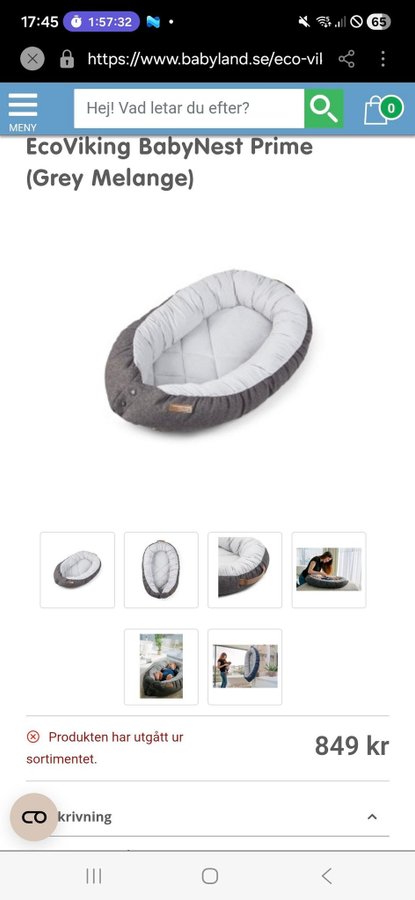Screen dimensions: 415x900
Task: Select the first angled-view thumbnail
Action: [77, 569]
